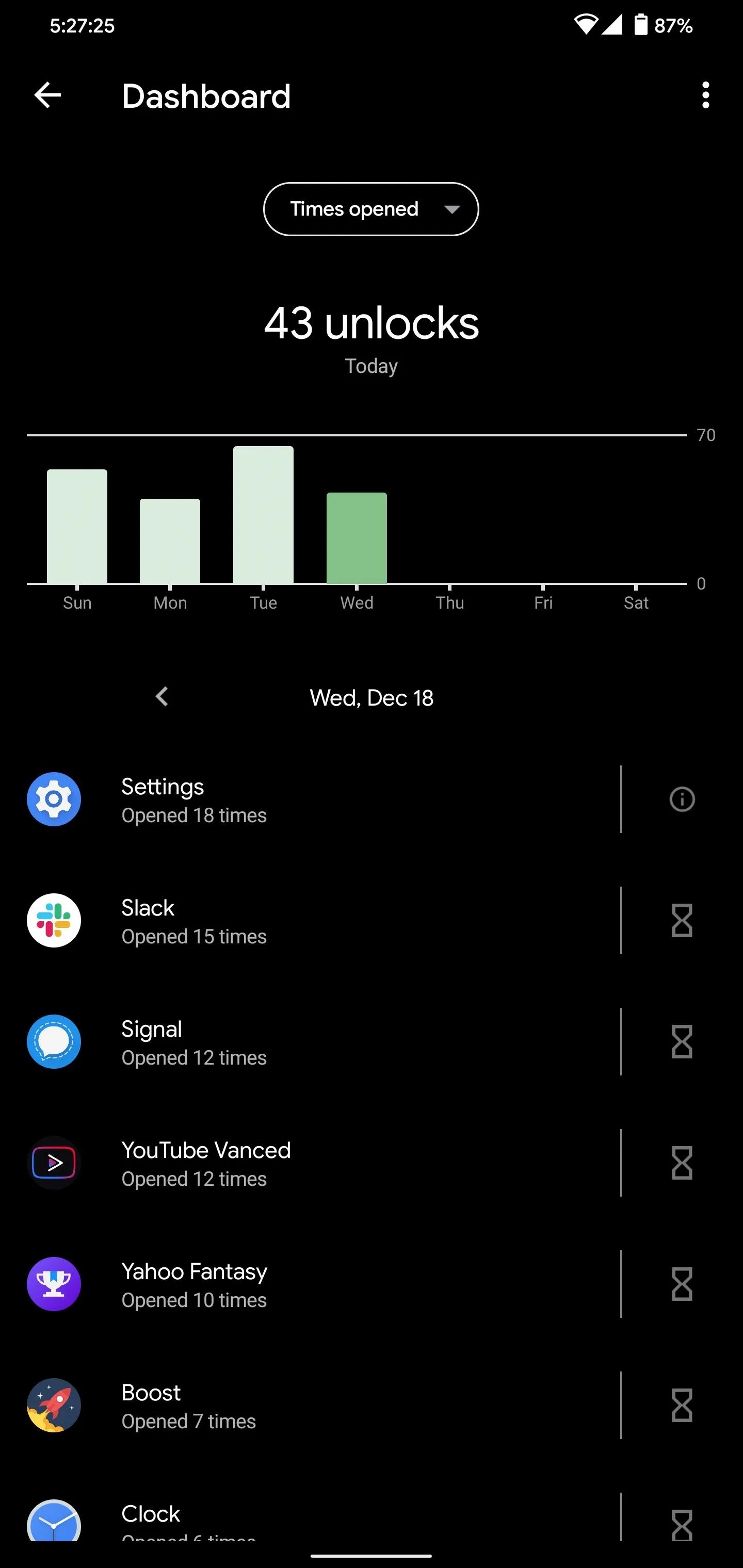743x1568 pixels.
Task: Set app timer for Signal
Action: tap(682, 1041)
